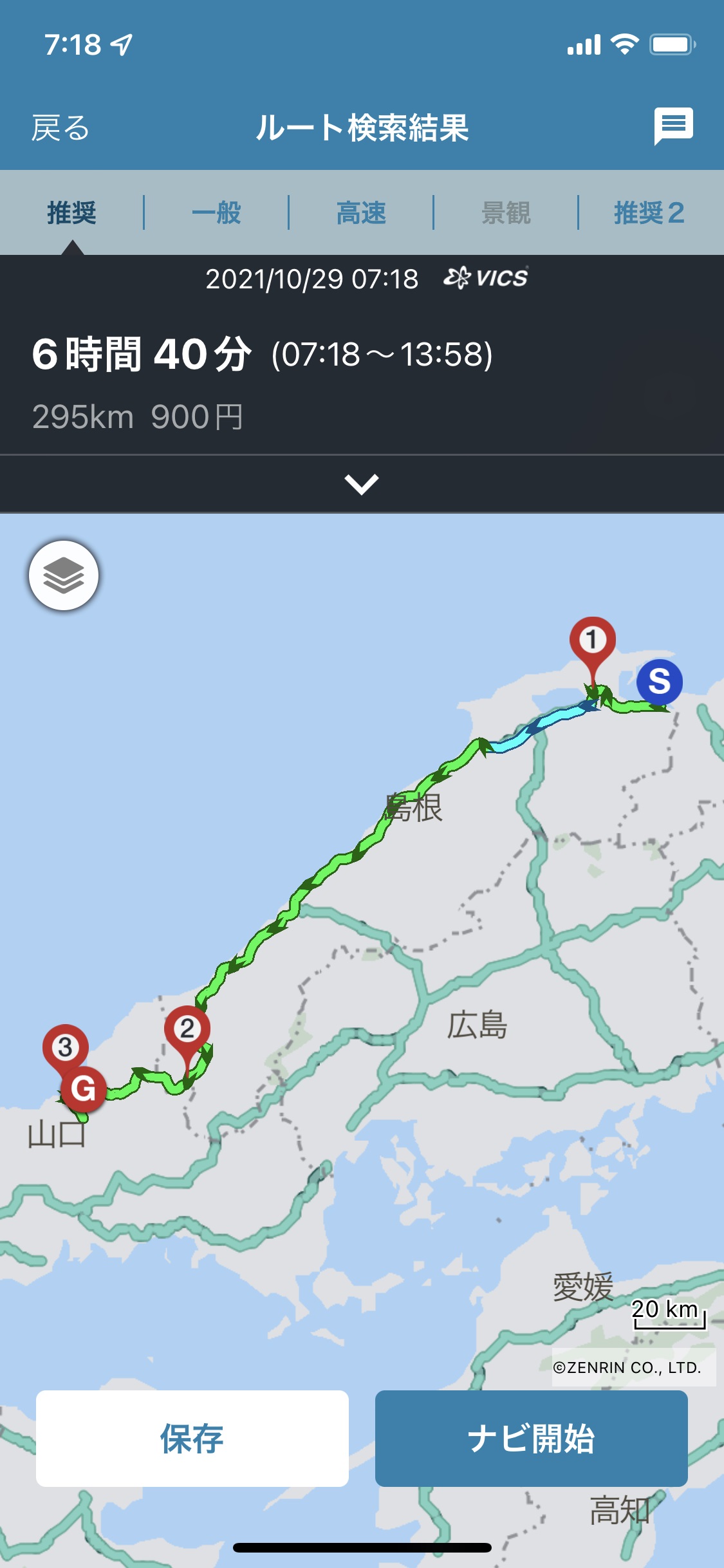Tap the start point S marker
724x1568 pixels.
[x=659, y=682]
